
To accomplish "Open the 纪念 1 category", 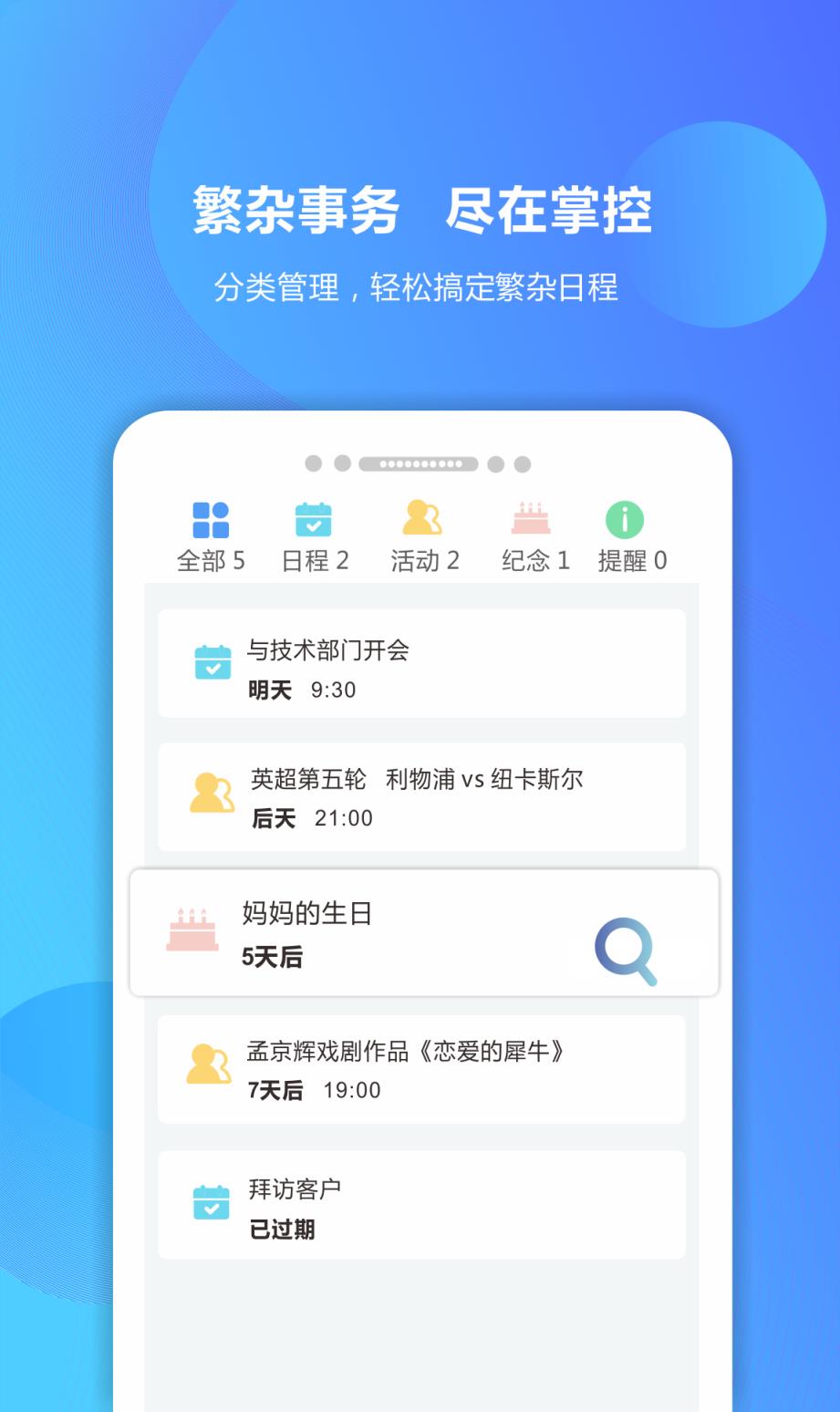I will (x=534, y=561).
